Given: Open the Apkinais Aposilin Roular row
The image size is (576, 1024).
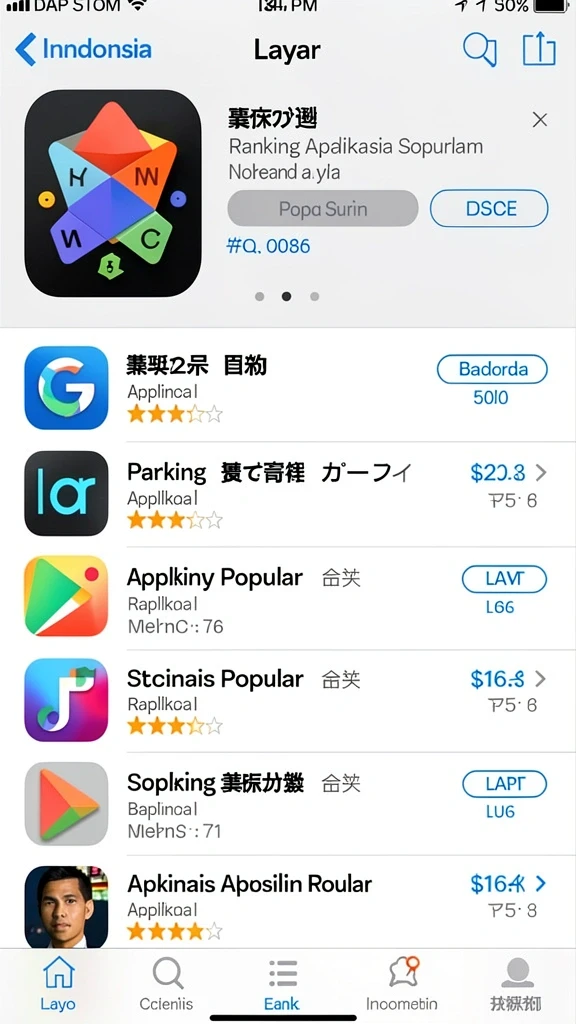Looking at the screenshot, I should (288, 902).
